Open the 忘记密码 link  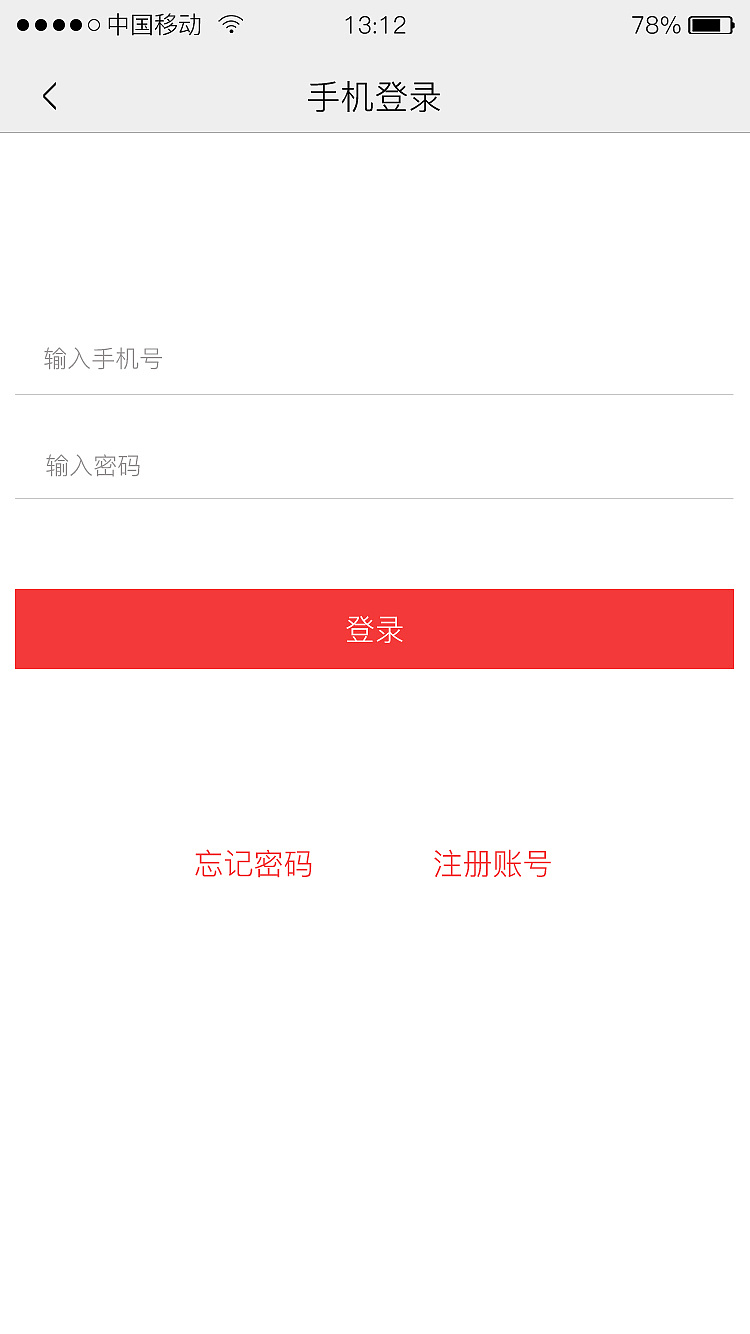254,864
